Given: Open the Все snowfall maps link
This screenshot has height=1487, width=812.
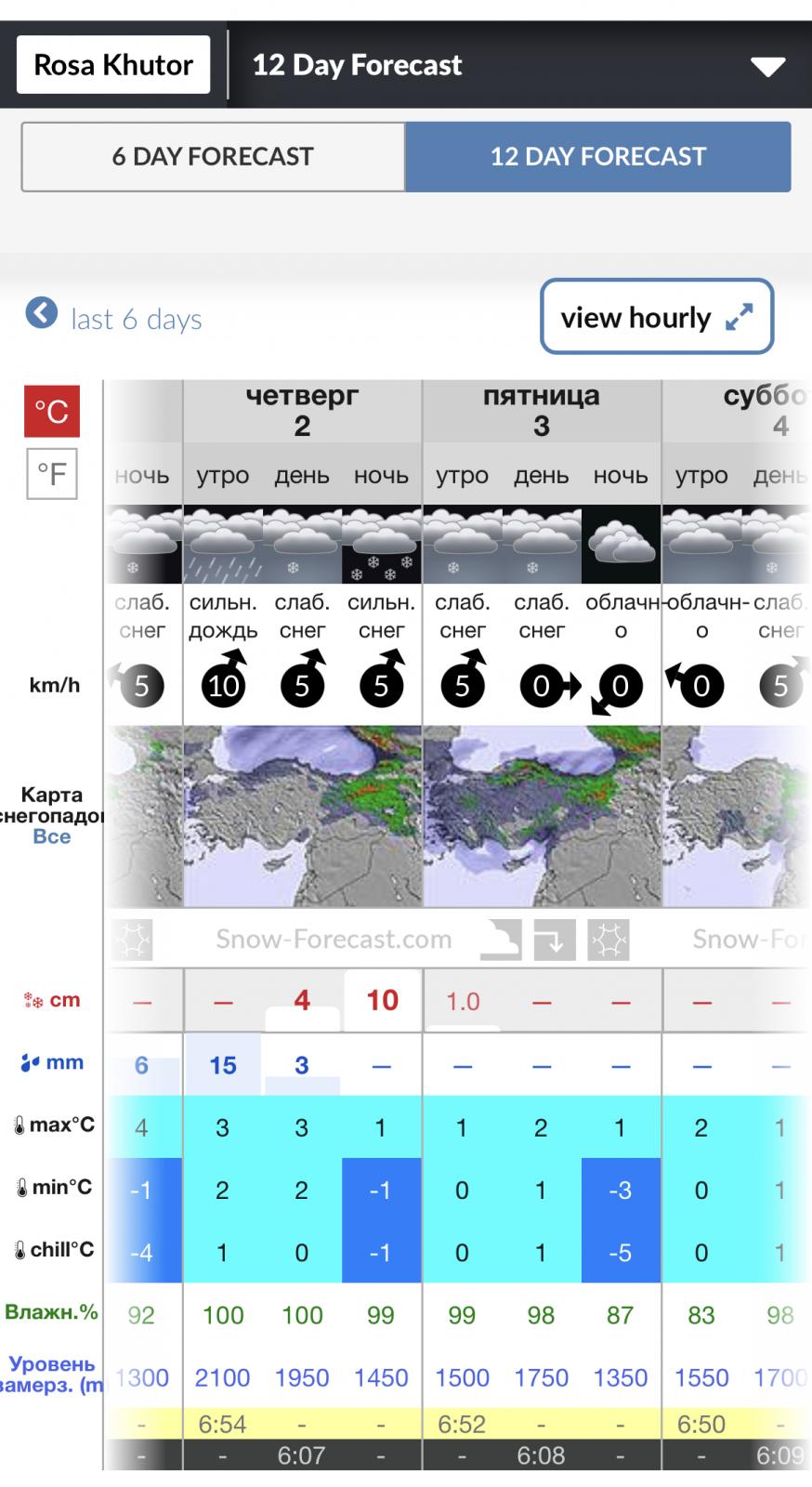Looking at the screenshot, I should (x=51, y=836).
